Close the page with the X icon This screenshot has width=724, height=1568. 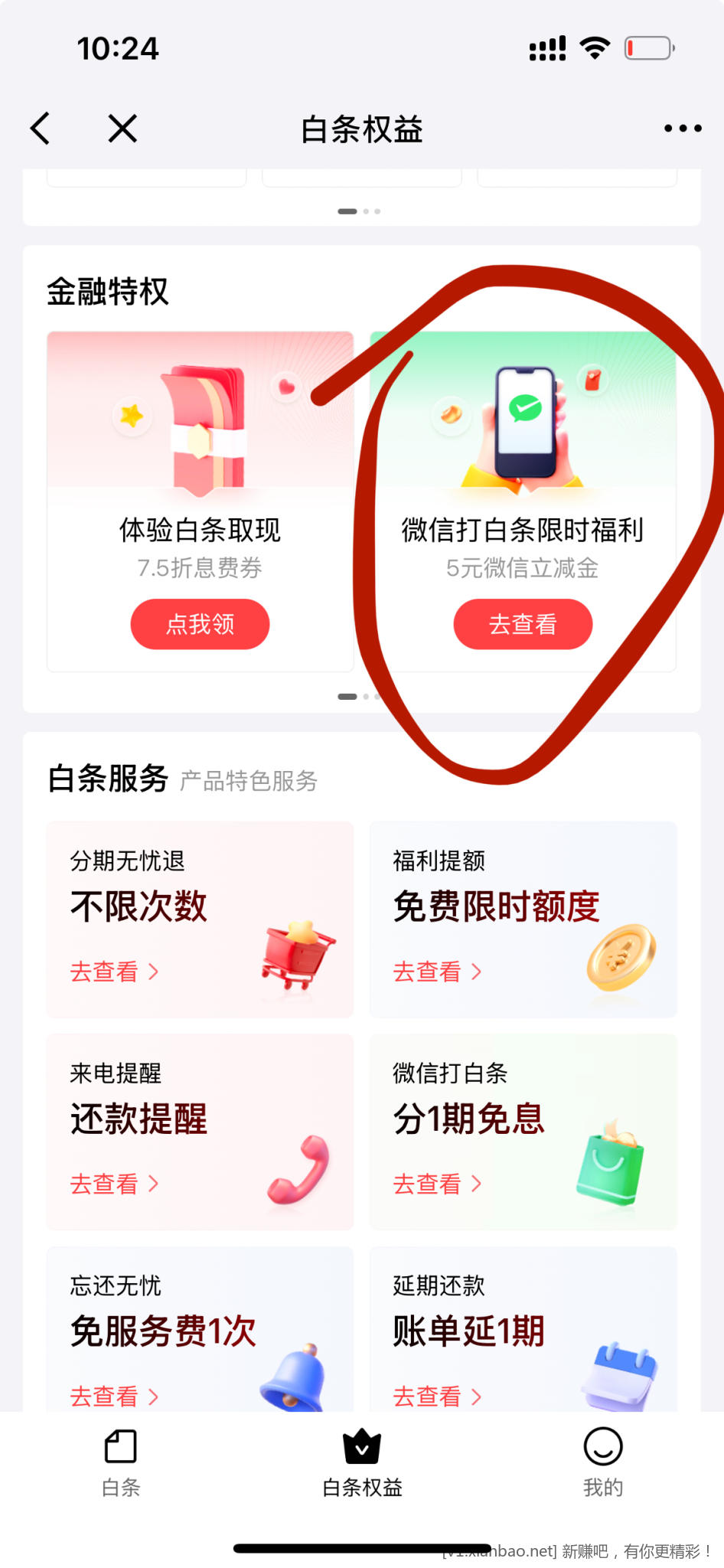pyautogui.click(x=122, y=128)
